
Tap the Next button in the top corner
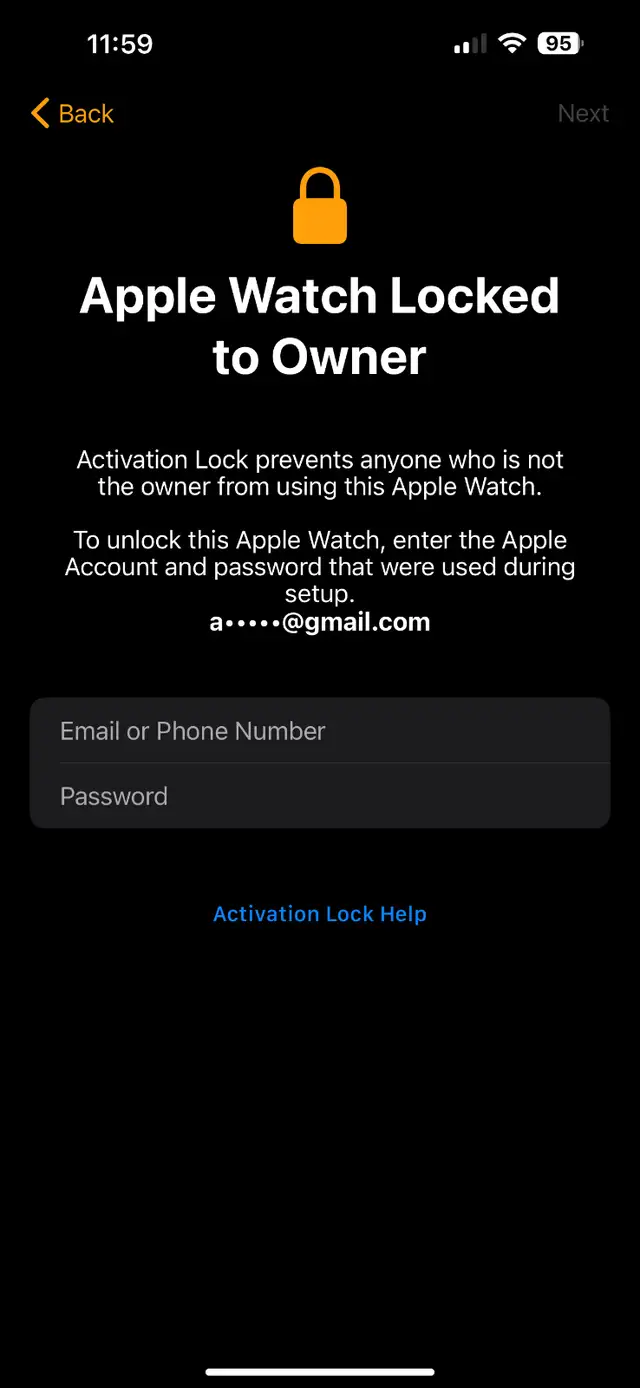click(x=583, y=113)
